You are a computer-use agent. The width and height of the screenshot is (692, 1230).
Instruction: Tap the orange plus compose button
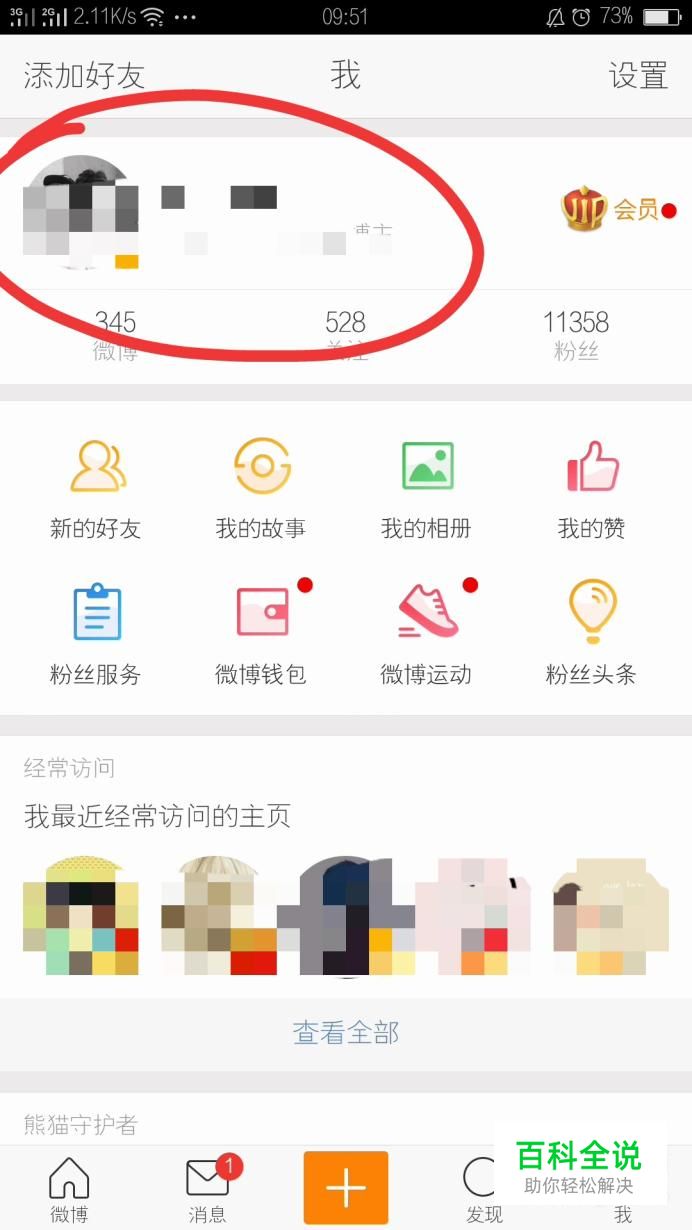346,1188
